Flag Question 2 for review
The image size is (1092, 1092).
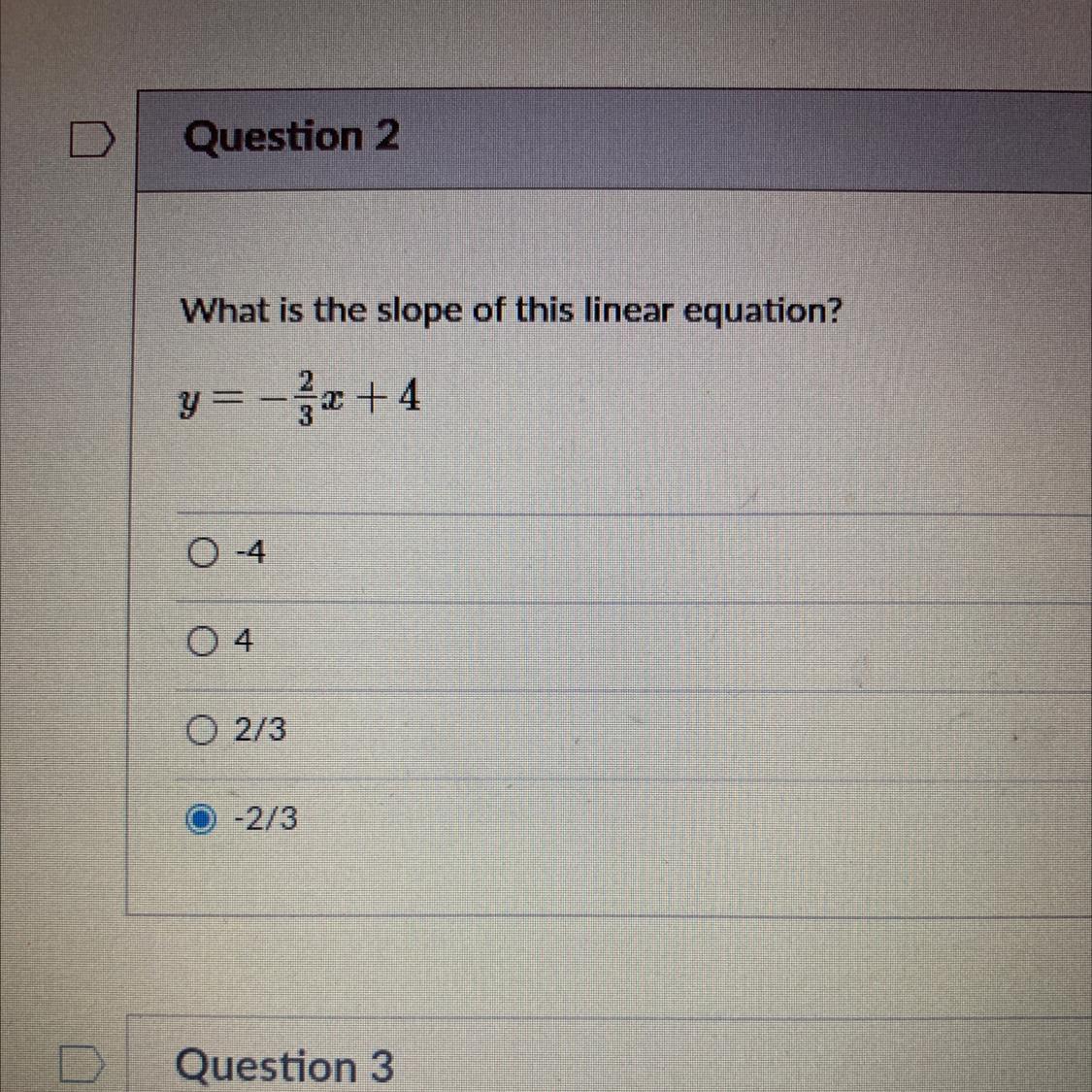pyautogui.click(x=91, y=139)
